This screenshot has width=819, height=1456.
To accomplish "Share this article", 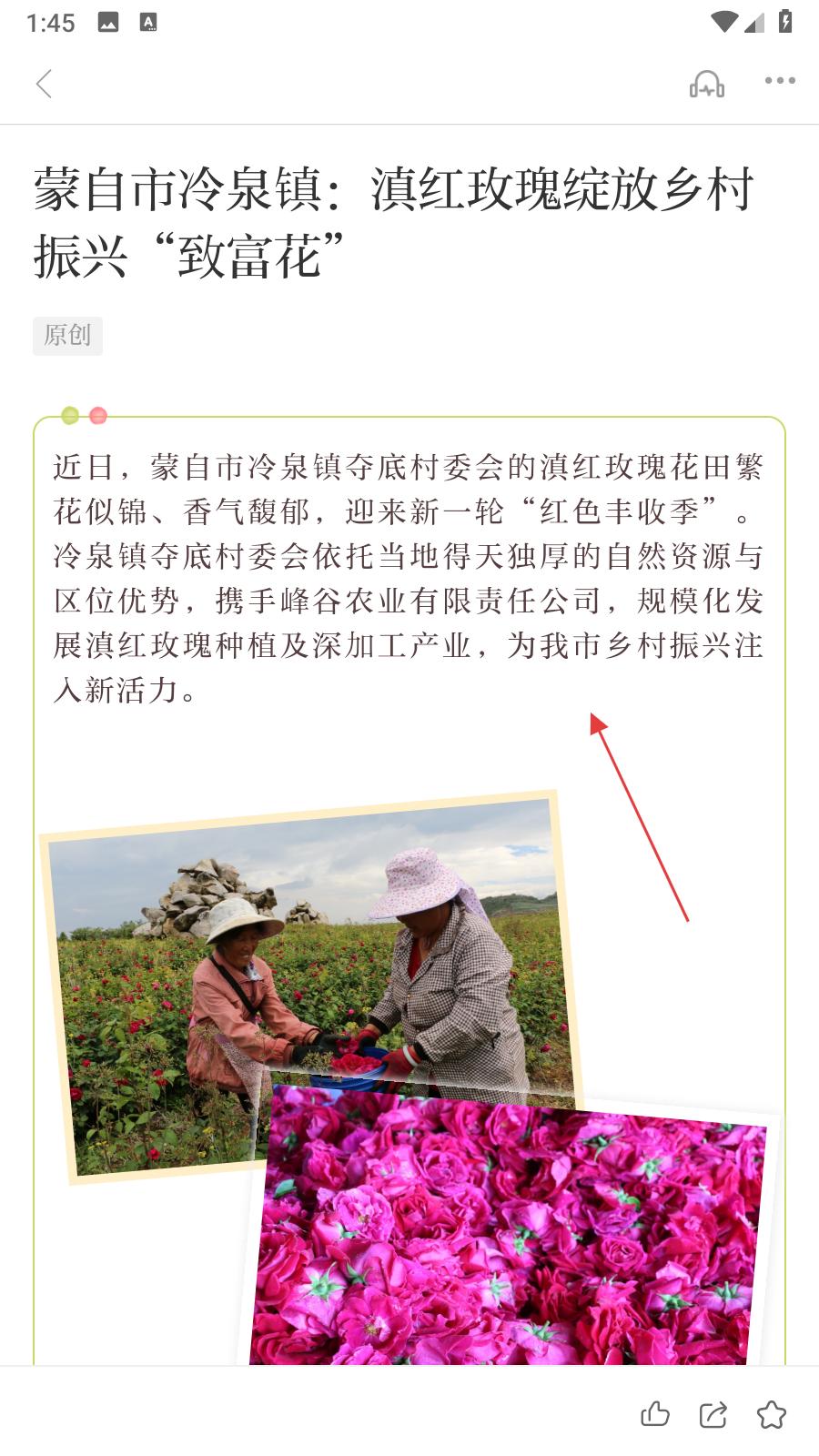I will (713, 1414).
